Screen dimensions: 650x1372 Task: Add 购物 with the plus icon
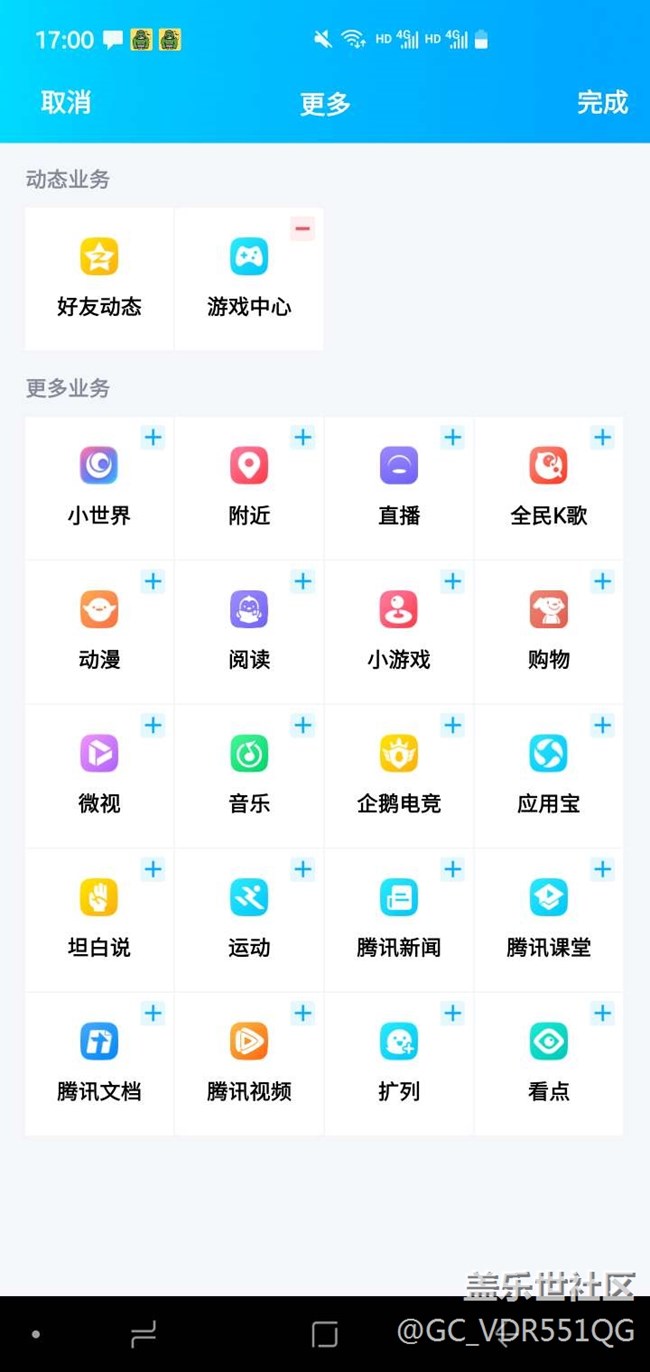click(x=602, y=581)
